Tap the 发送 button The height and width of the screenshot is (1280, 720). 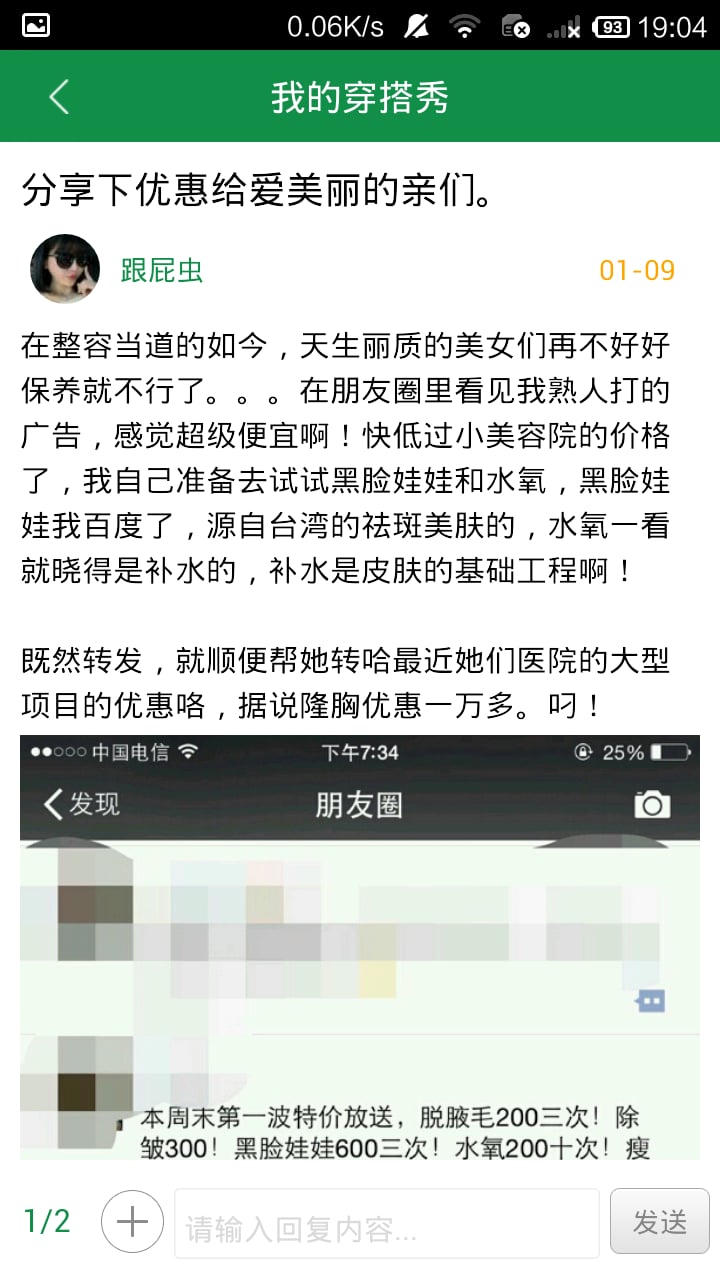(x=660, y=1221)
